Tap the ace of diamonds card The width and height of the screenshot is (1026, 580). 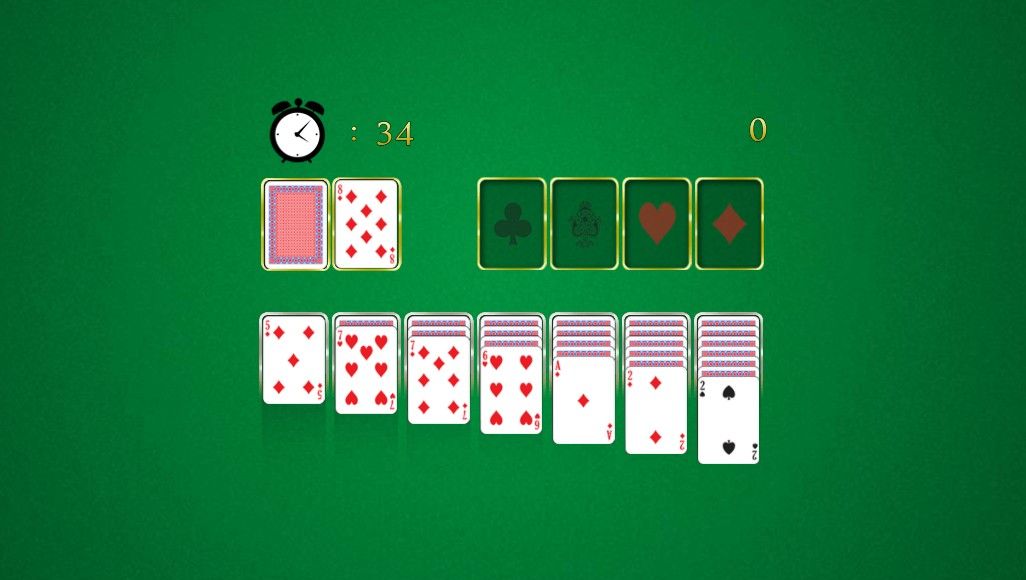tap(584, 402)
